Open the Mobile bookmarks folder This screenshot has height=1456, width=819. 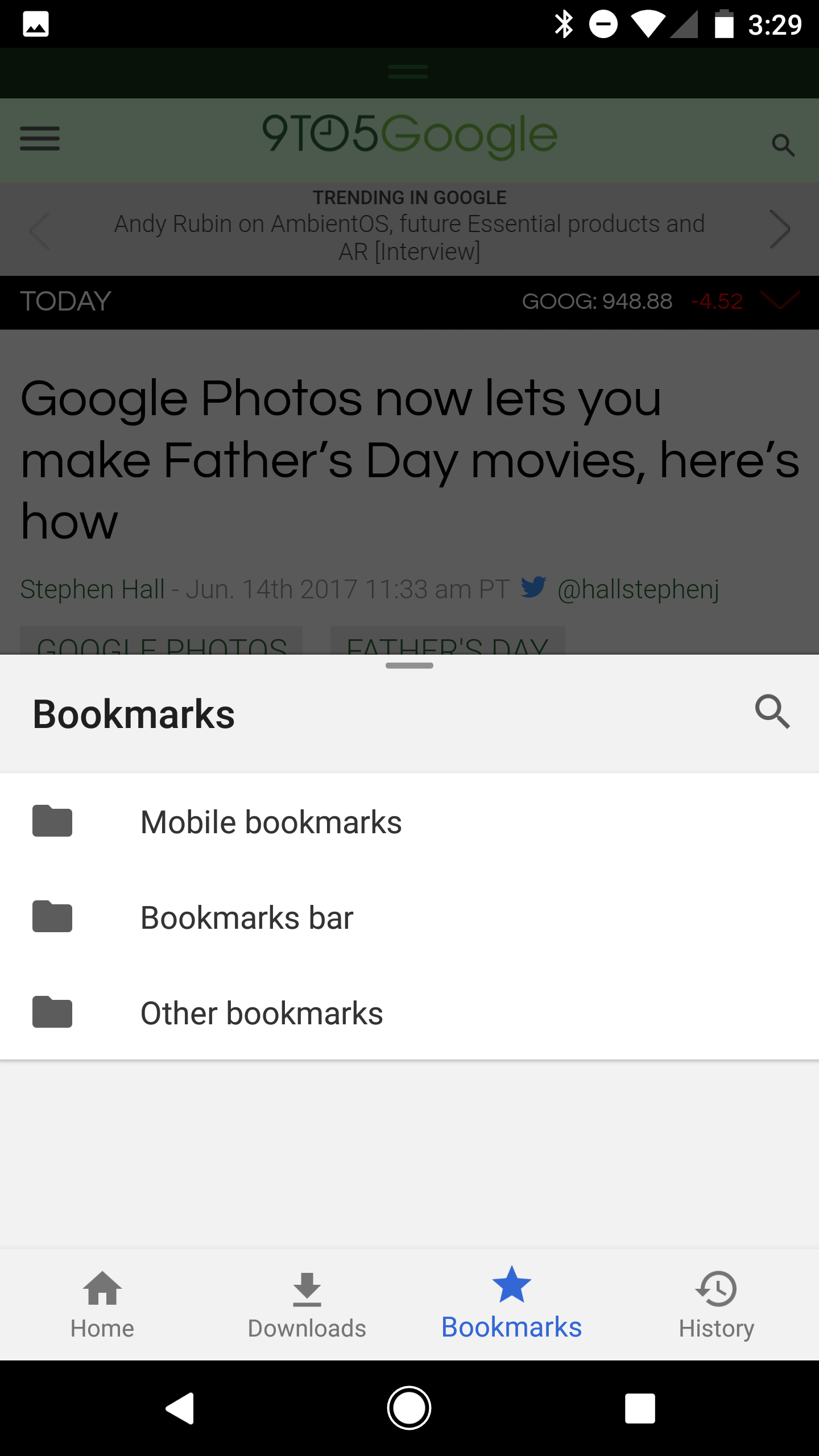coord(409,822)
